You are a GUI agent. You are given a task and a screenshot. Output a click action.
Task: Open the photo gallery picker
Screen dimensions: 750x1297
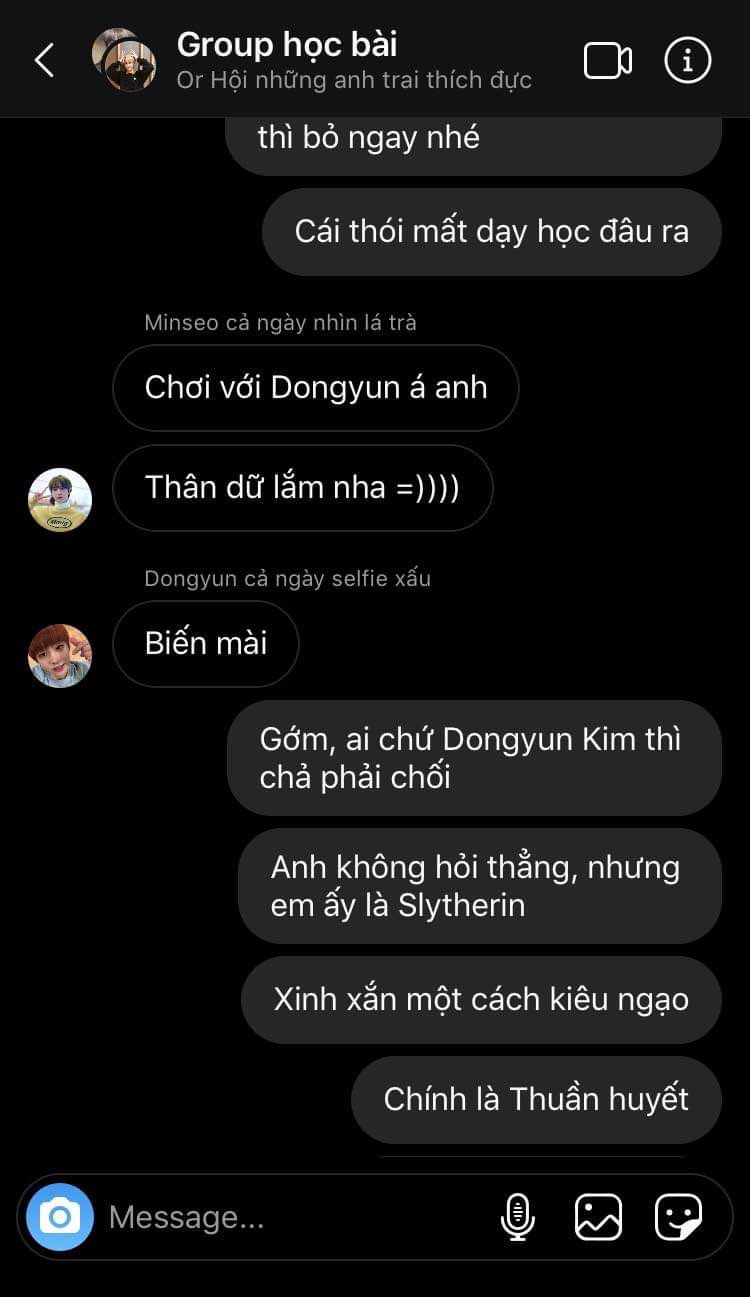[x=598, y=1217]
